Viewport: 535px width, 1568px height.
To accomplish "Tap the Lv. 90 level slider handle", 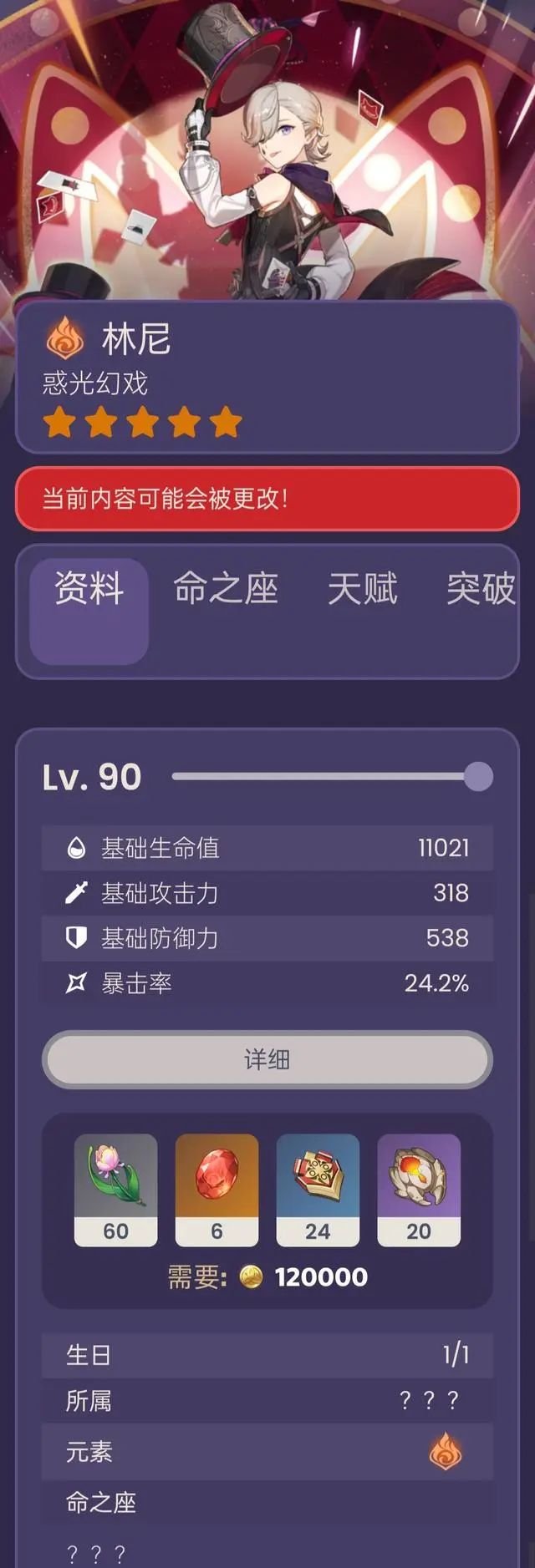I will (478, 776).
